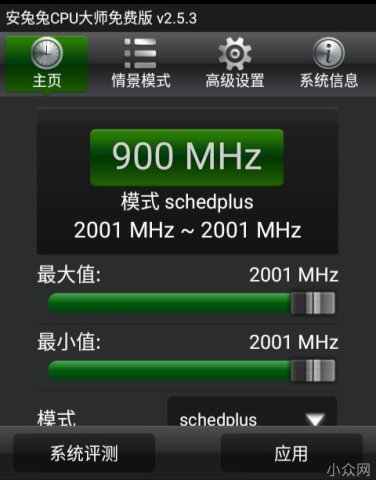Start 系统评测 benchmark

(84, 453)
